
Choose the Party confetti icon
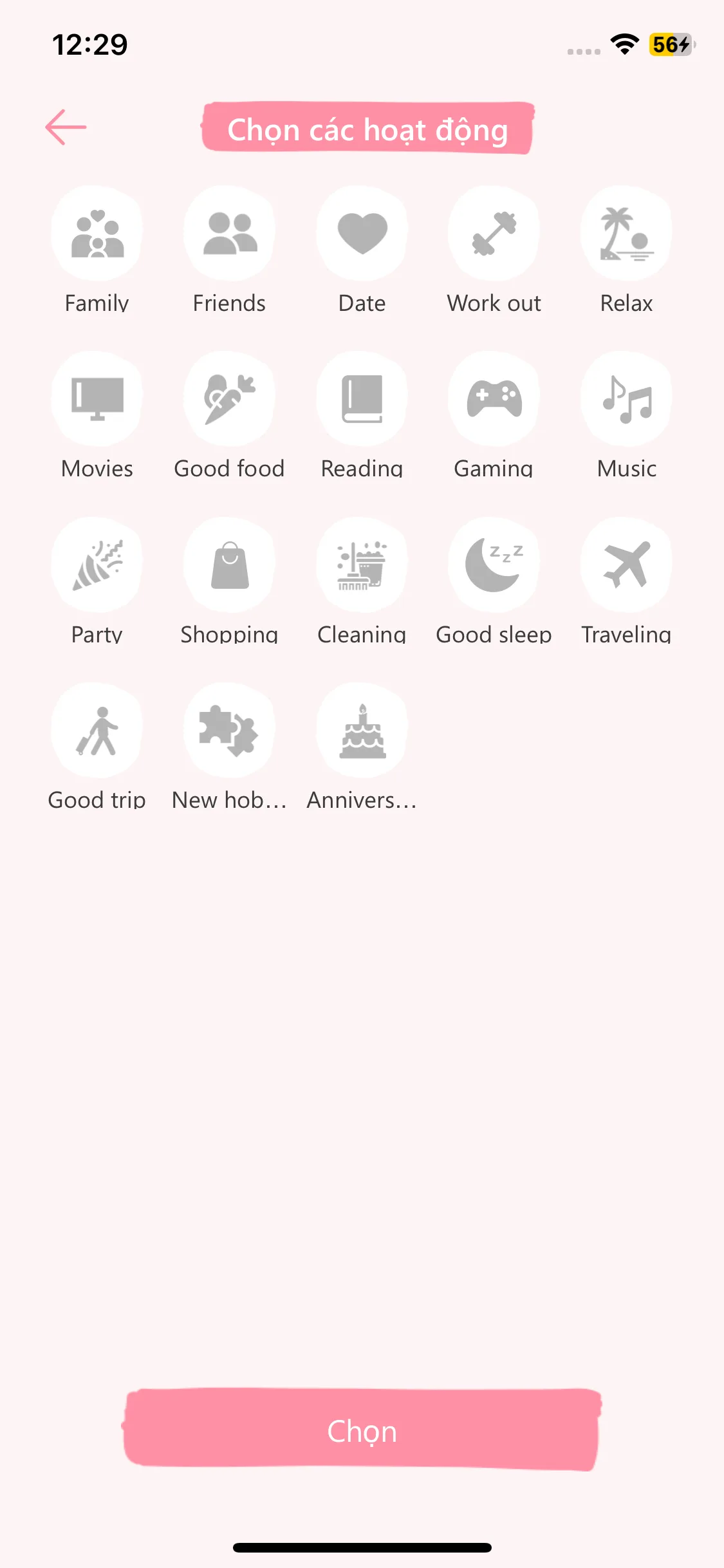[x=97, y=565]
